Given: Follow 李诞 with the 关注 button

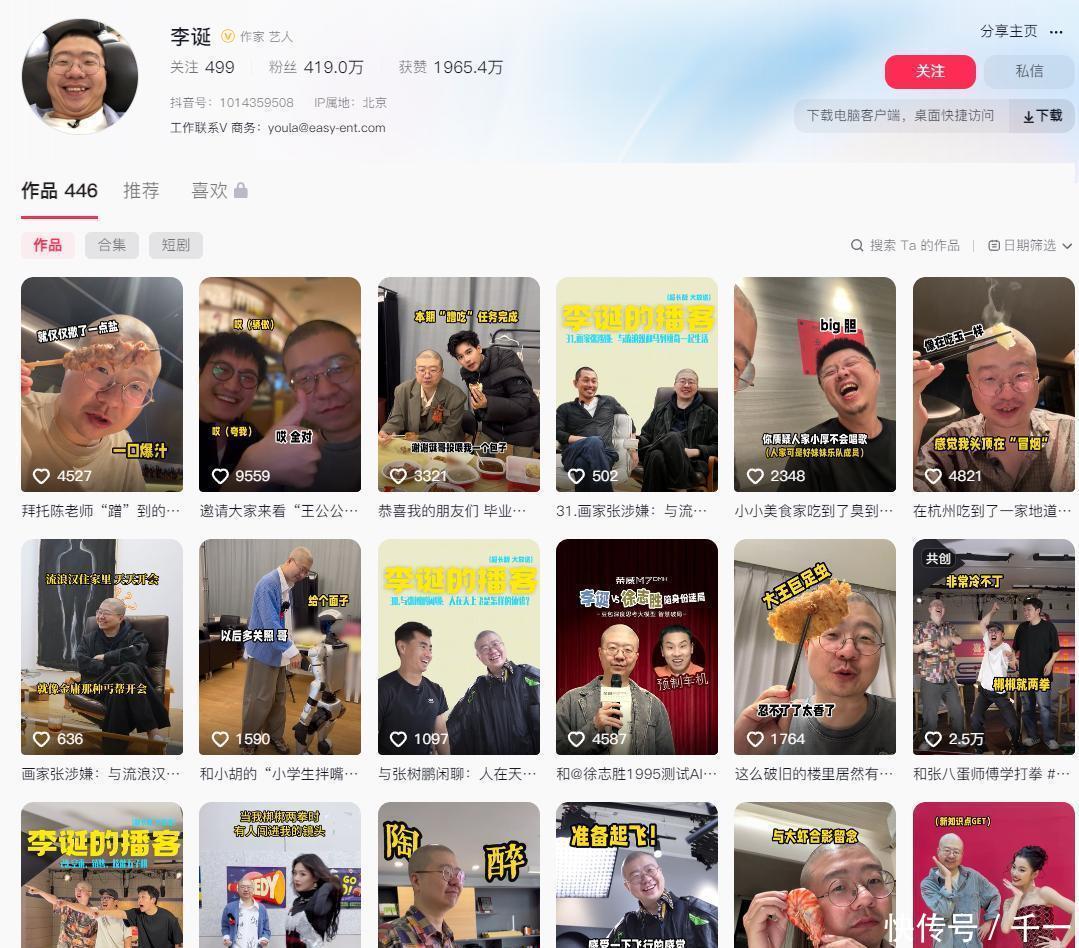Looking at the screenshot, I should (930, 71).
